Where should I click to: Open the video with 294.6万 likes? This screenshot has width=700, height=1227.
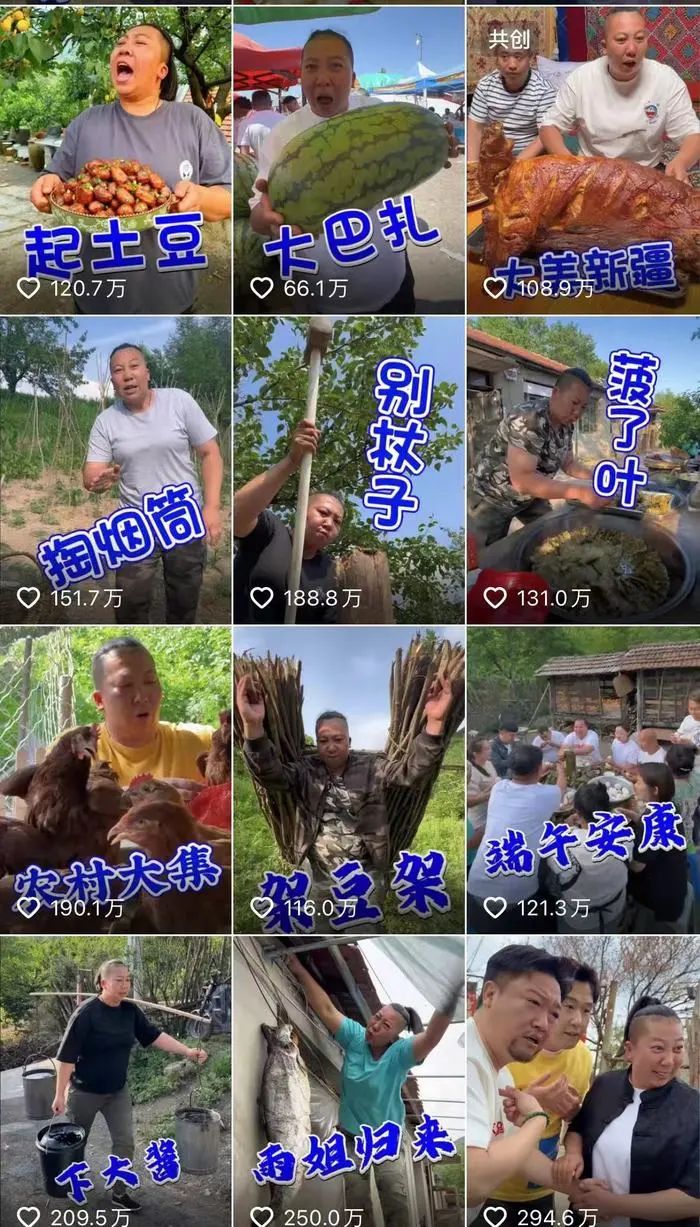[x=583, y=1082]
